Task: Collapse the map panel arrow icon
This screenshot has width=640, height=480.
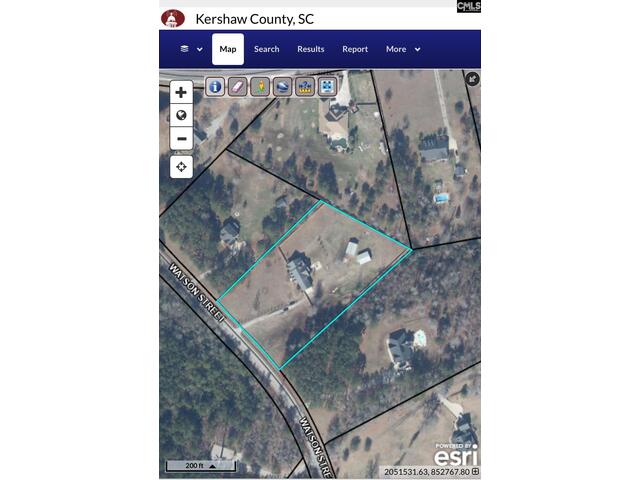Action: pos(472,79)
